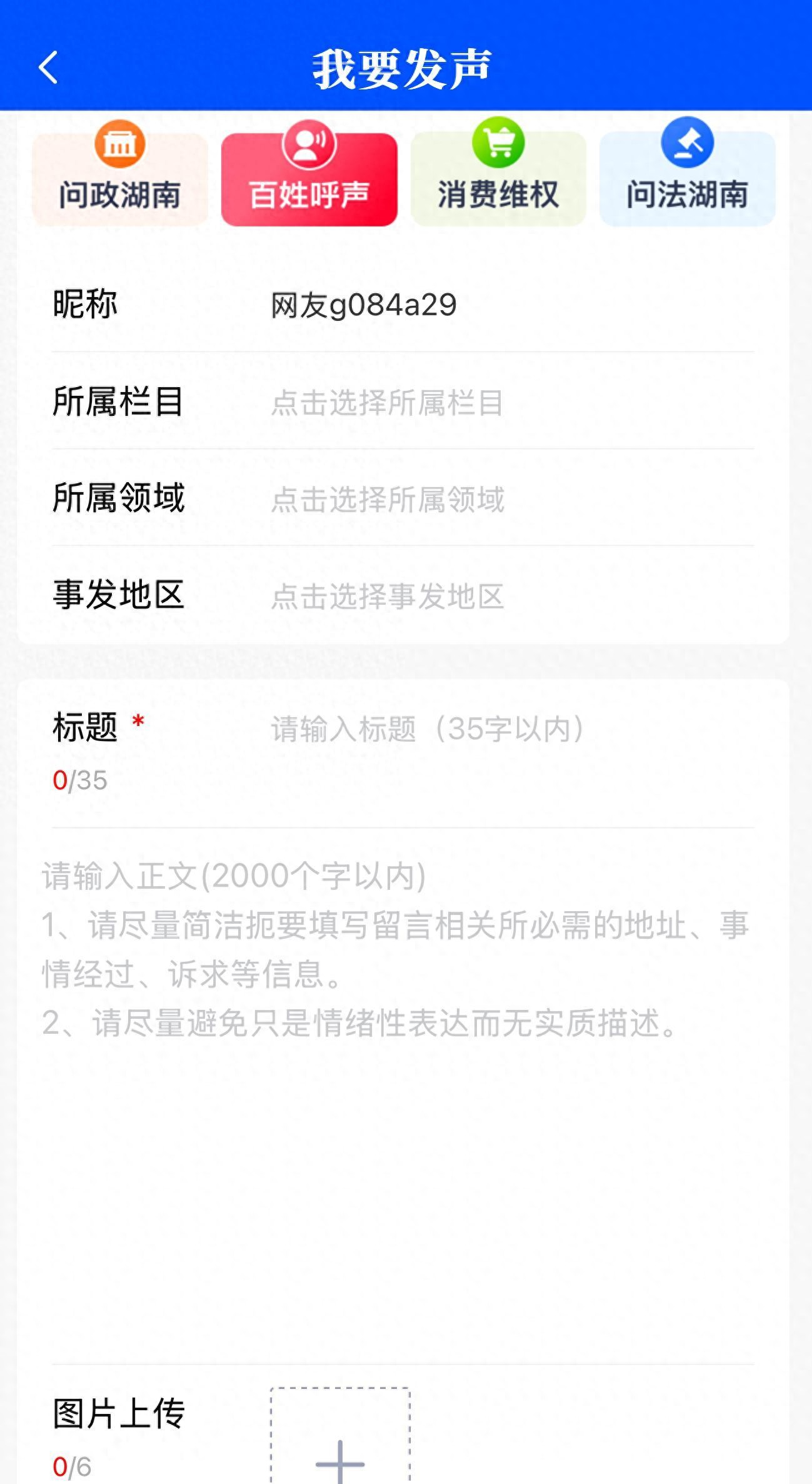The image size is (812, 1484).
Task: Go back using the top-left arrow
Action: (x=48, y=68)
